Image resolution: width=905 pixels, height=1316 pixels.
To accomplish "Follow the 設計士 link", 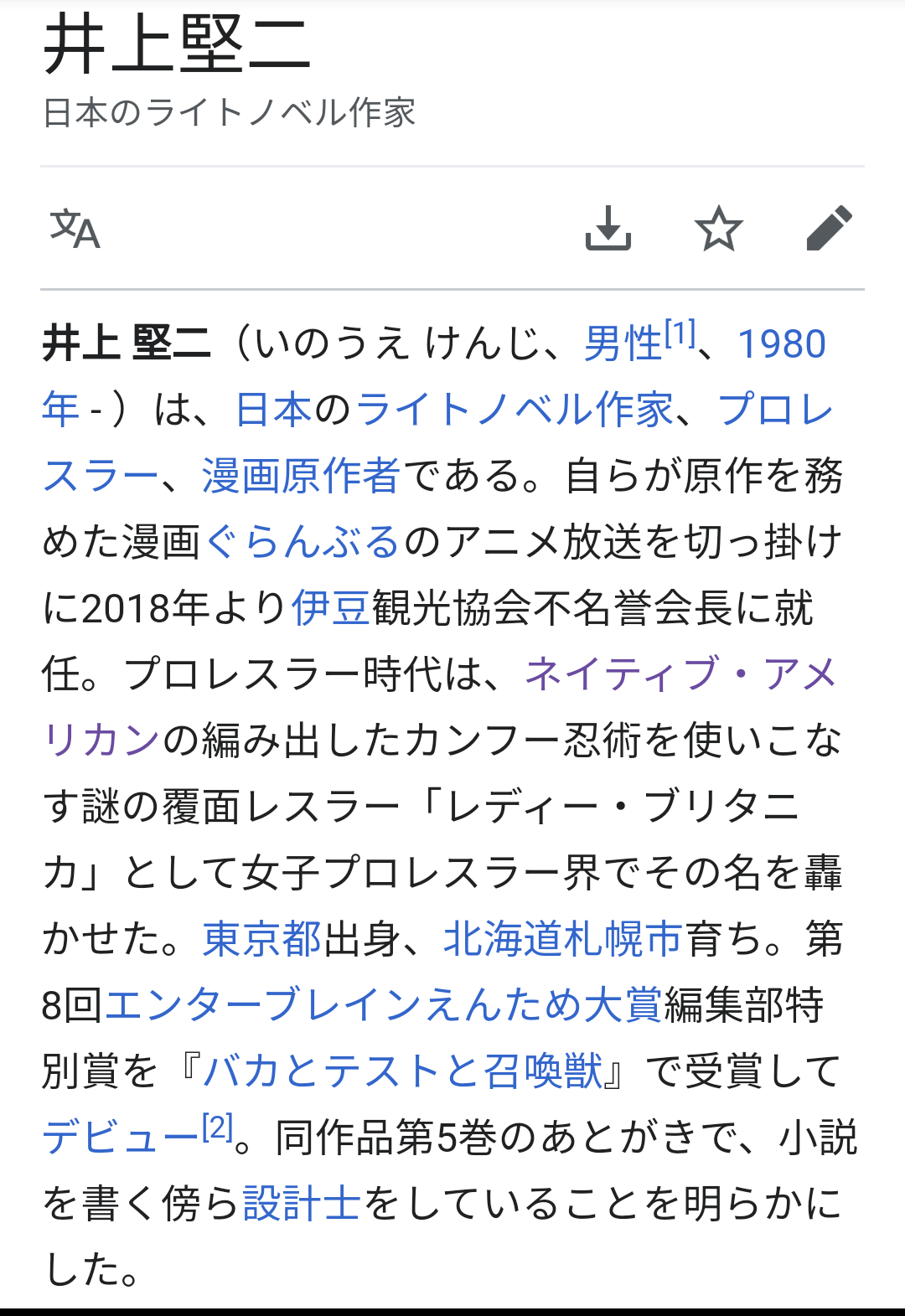I will (x=302, y=1204).
